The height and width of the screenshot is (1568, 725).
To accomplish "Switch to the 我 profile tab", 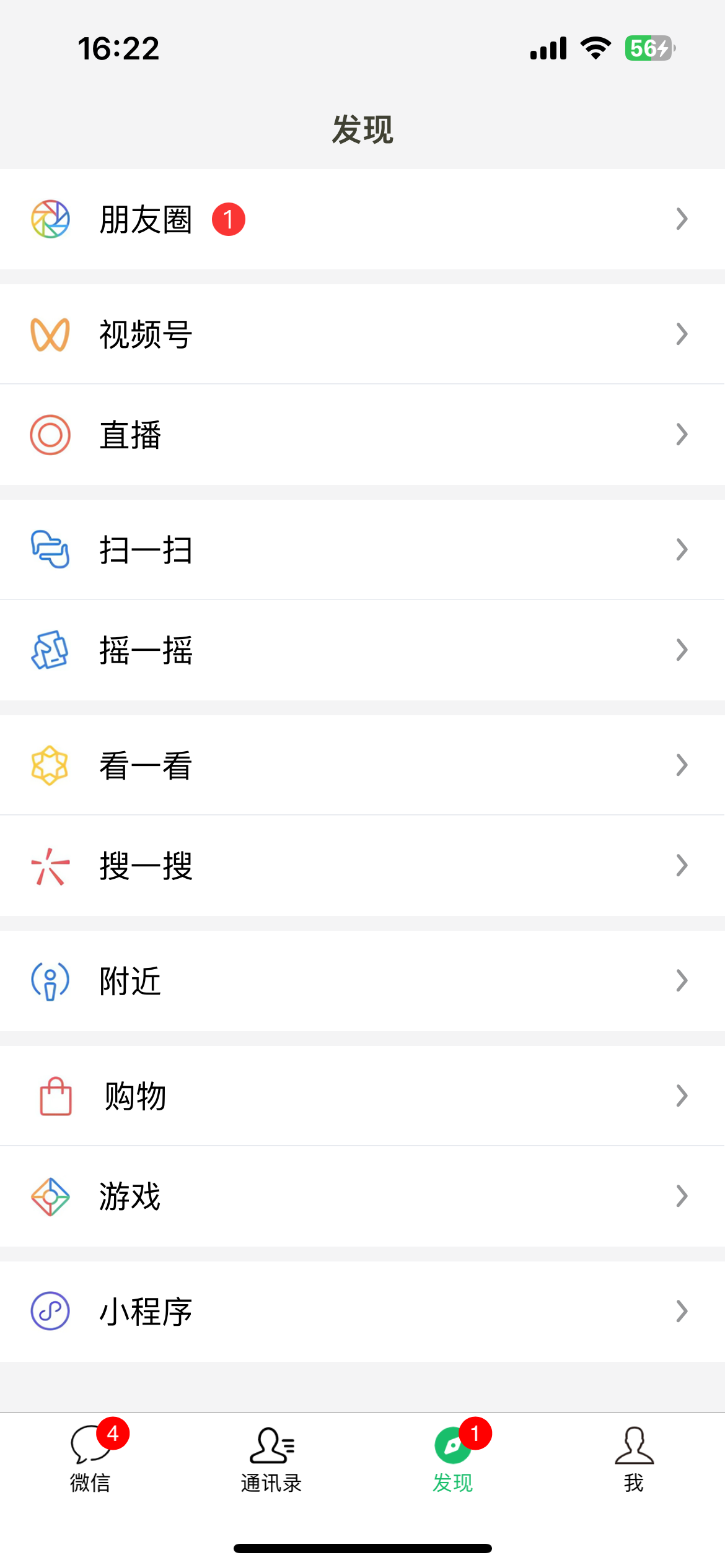I will pos(634,1459).
